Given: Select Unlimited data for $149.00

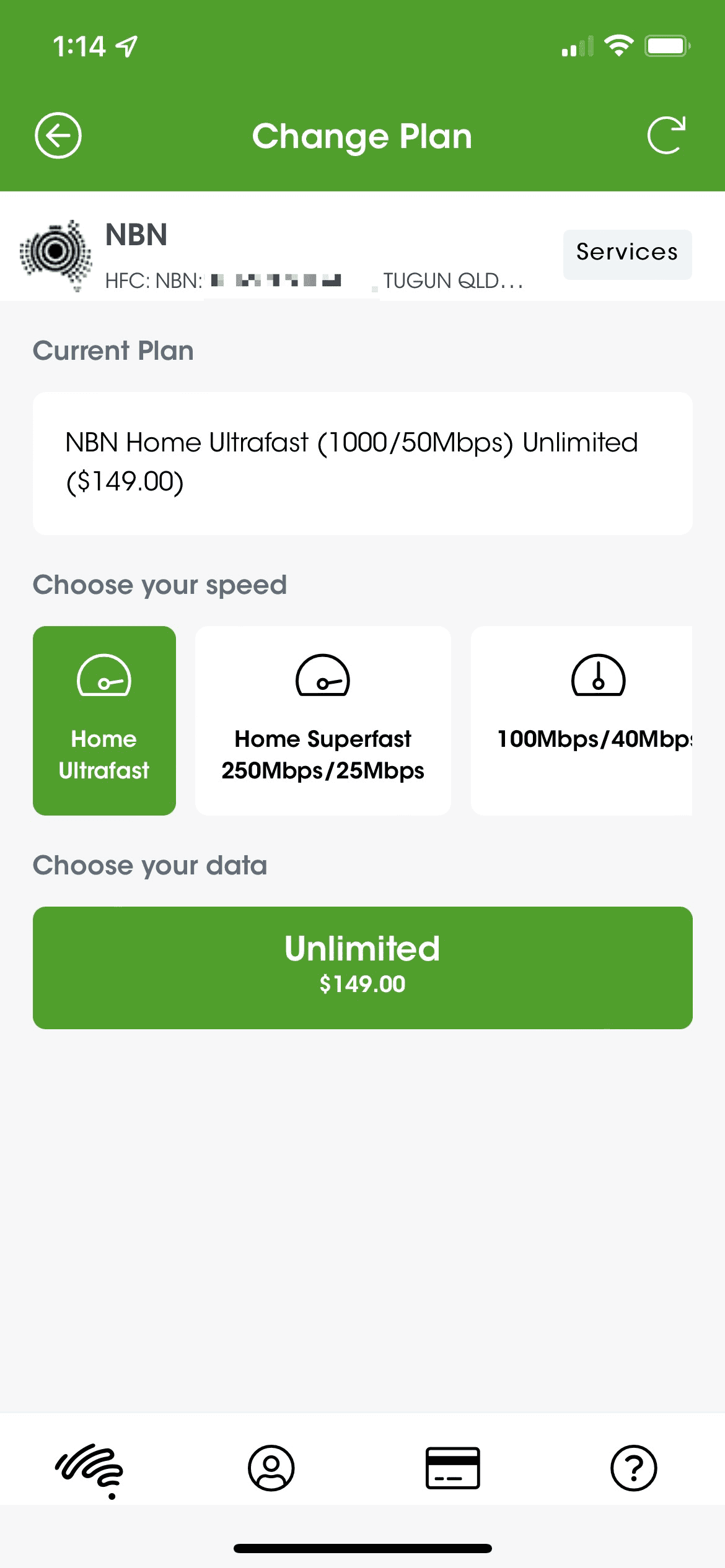Looking at the screenshot, I should (x=362, y=967).
